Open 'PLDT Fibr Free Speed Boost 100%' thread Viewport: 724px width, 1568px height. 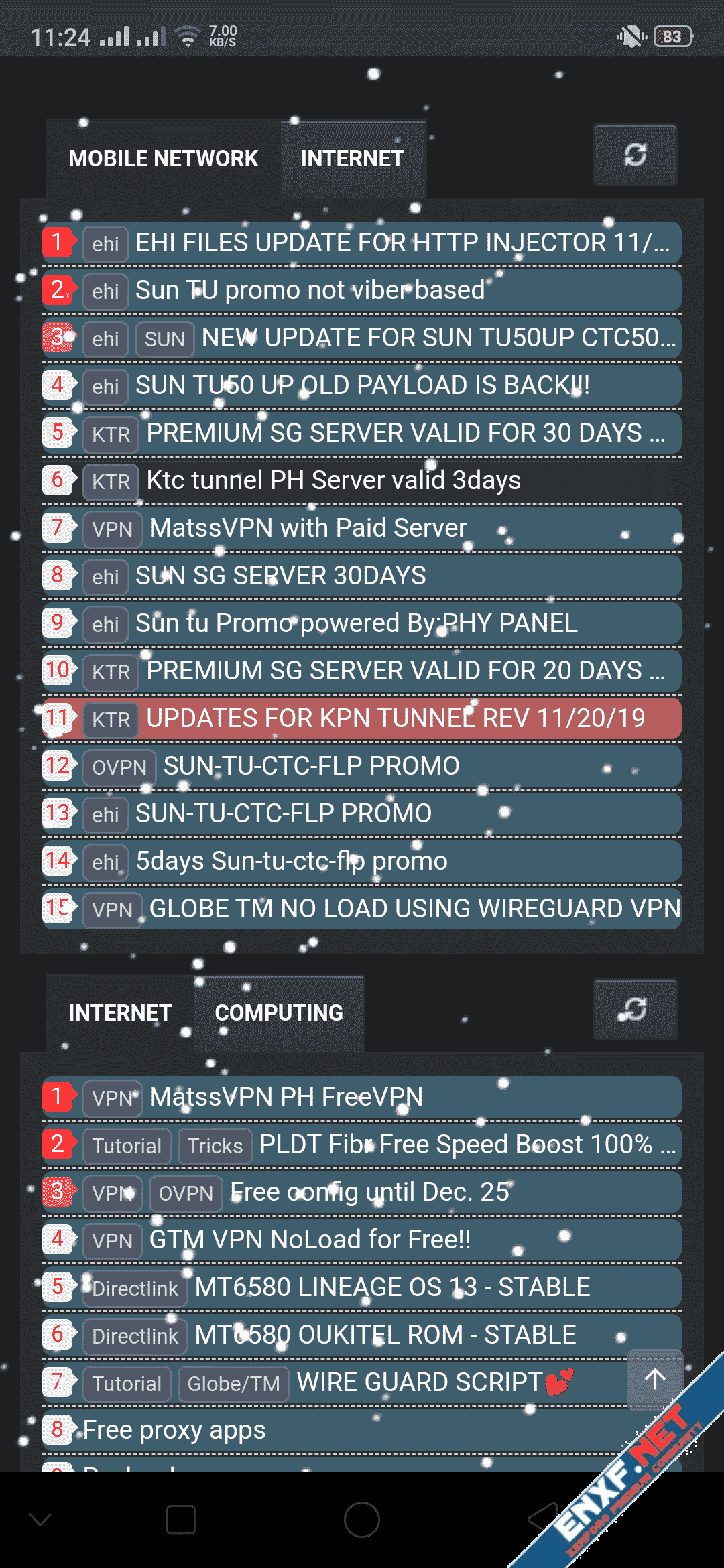point(456,1145)
